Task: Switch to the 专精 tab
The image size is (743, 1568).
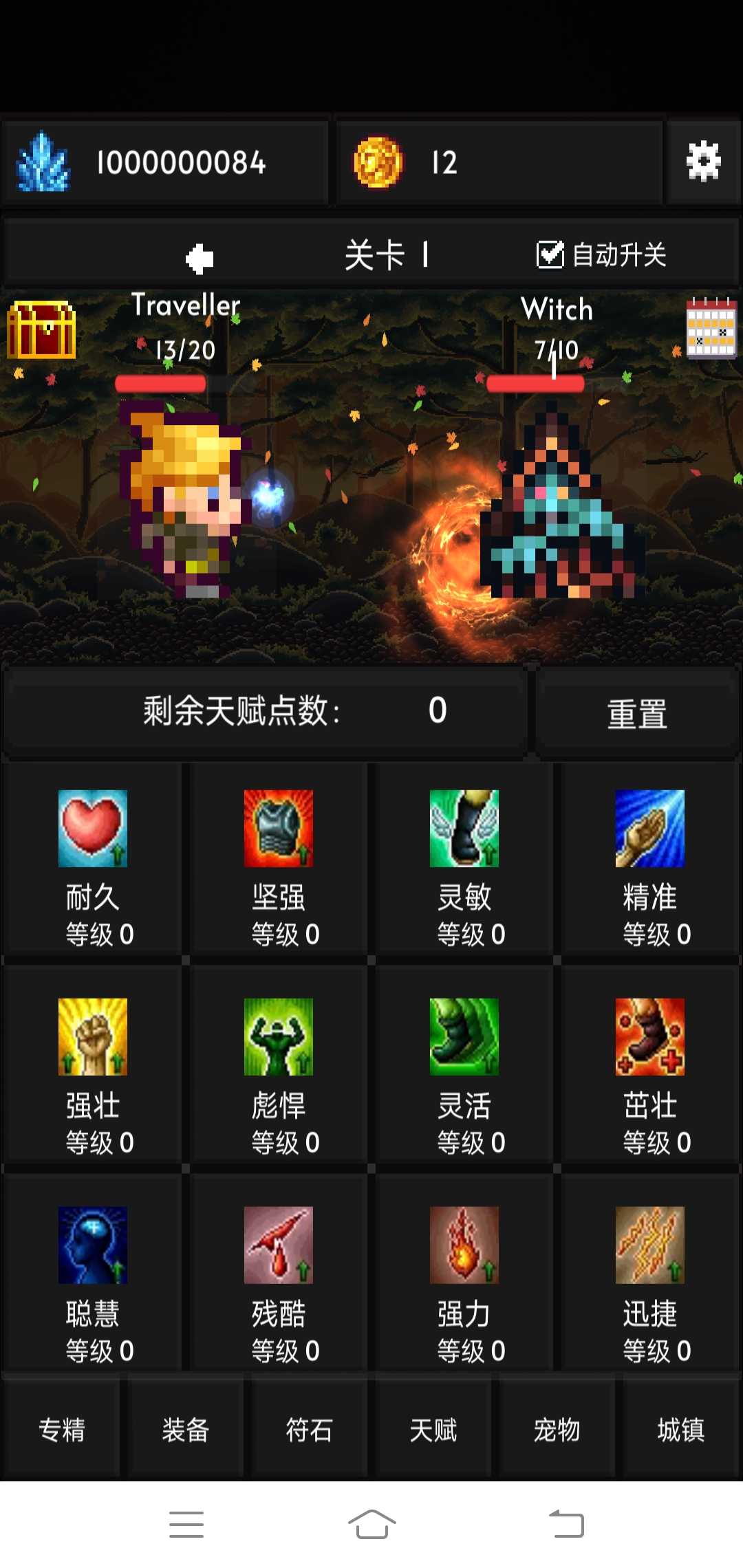Action: pyautogui.click(x=62, y=1430)
